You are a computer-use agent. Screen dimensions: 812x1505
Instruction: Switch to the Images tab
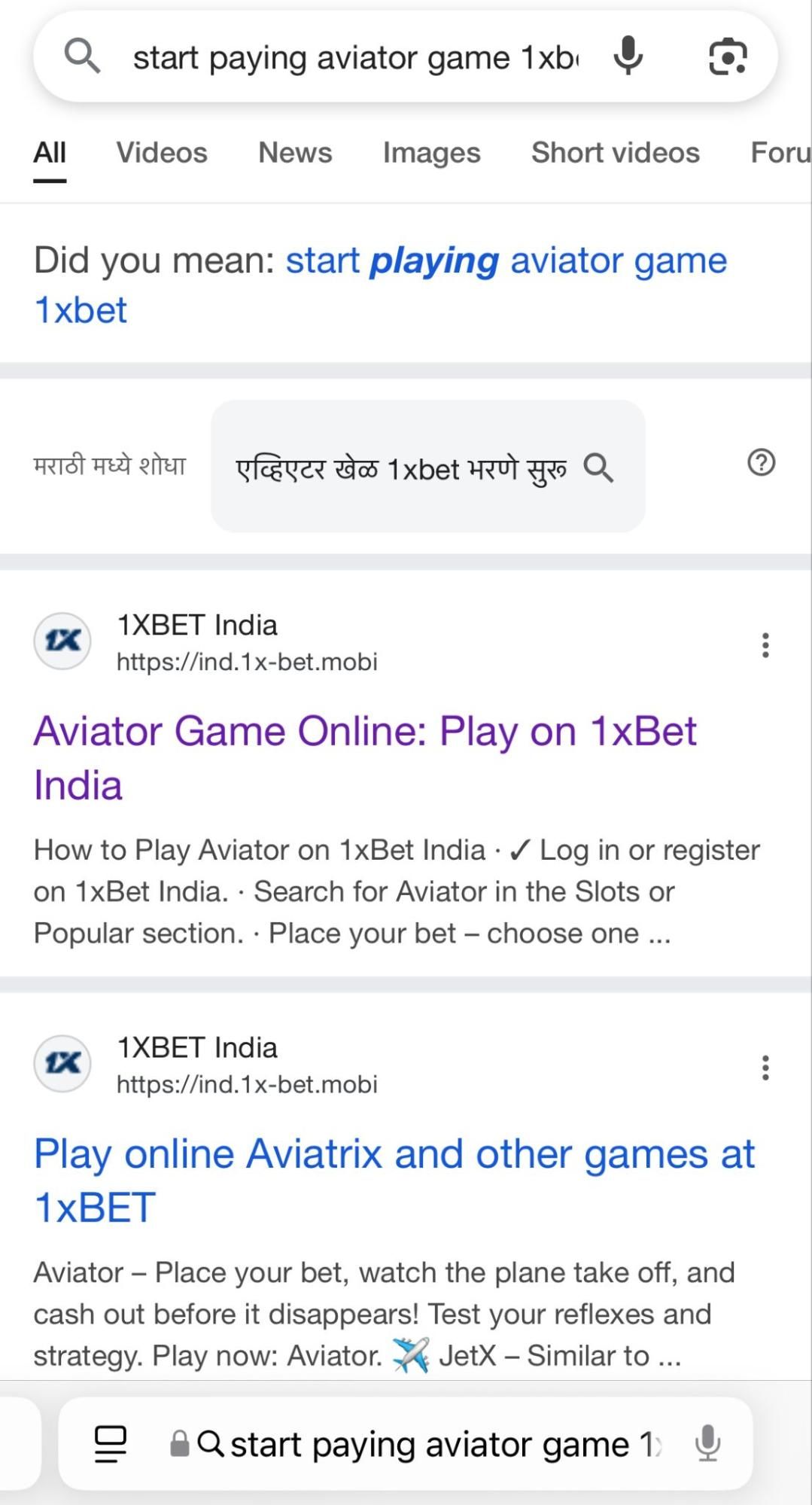(x=431, y=153)
